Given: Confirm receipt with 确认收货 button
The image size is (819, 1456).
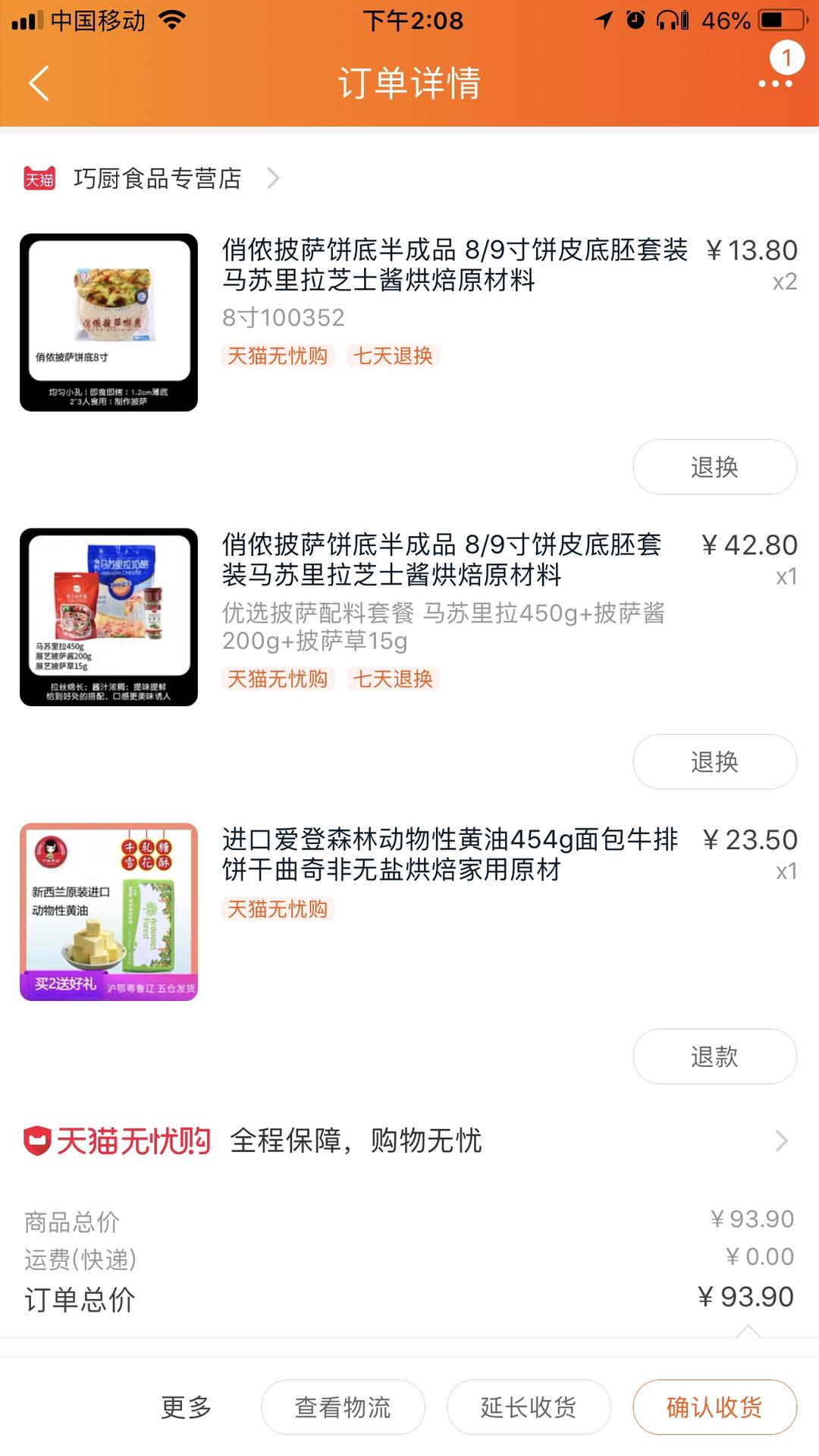Looking at the screenshot, I should [714, 1407].
